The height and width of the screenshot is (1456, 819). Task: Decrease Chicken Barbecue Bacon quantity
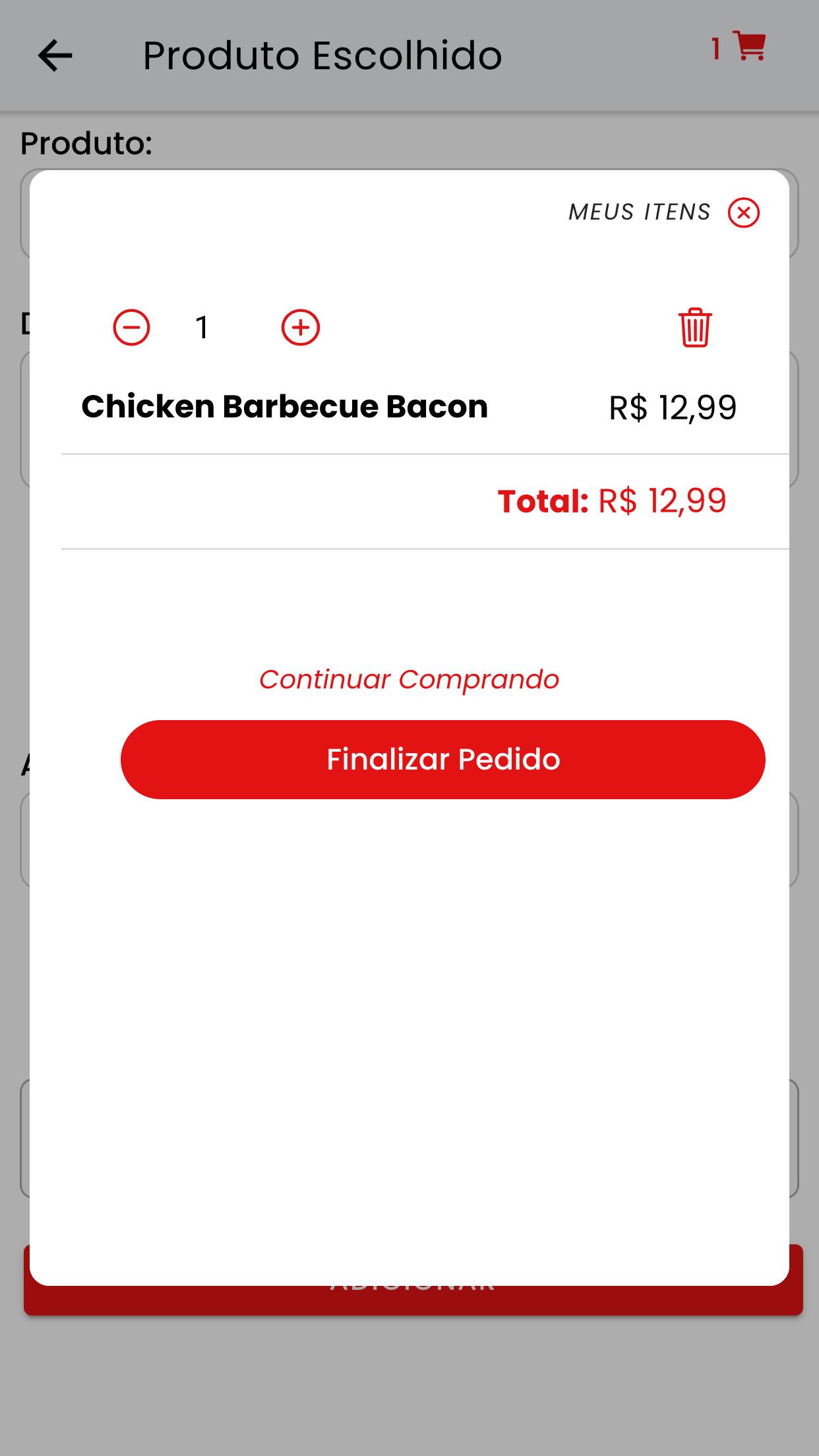point(131,328)
